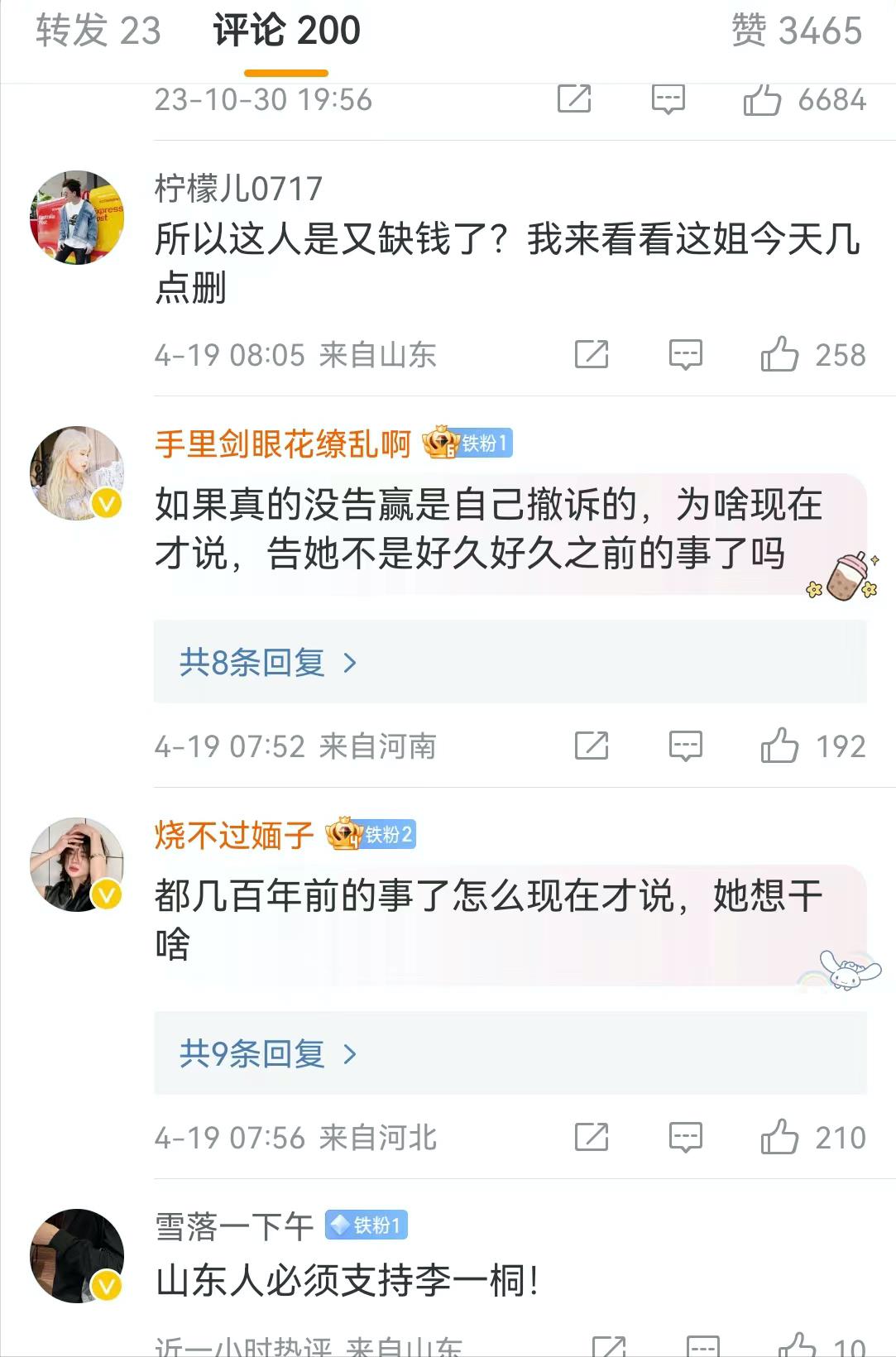Open username 手里剑眼花缭乱啊
This screenshot has height=1357, width=896.
[x=282, y=444]
